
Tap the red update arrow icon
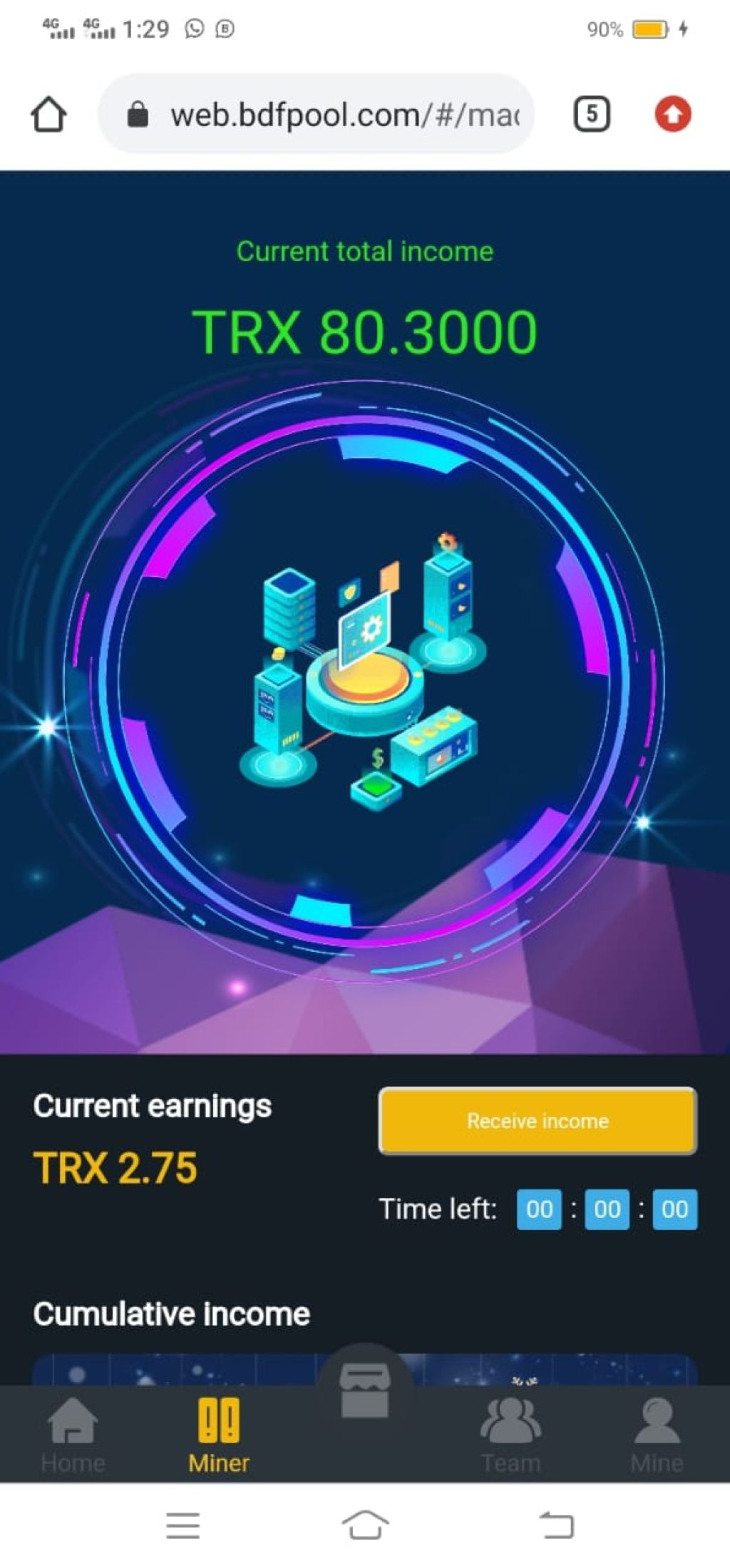point(672,114)
